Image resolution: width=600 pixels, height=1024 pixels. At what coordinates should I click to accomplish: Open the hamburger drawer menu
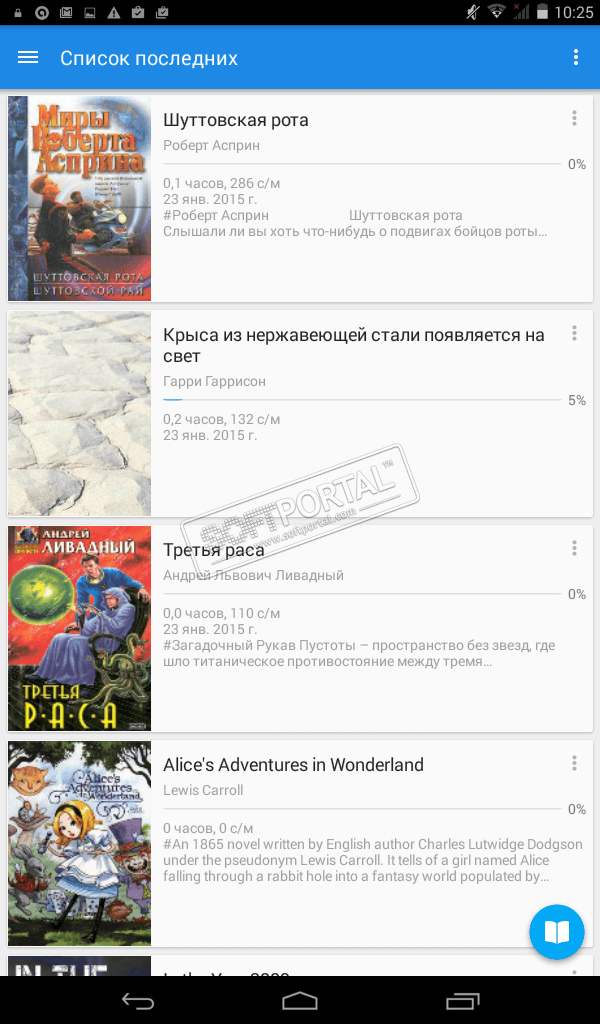tap(28, 58)
